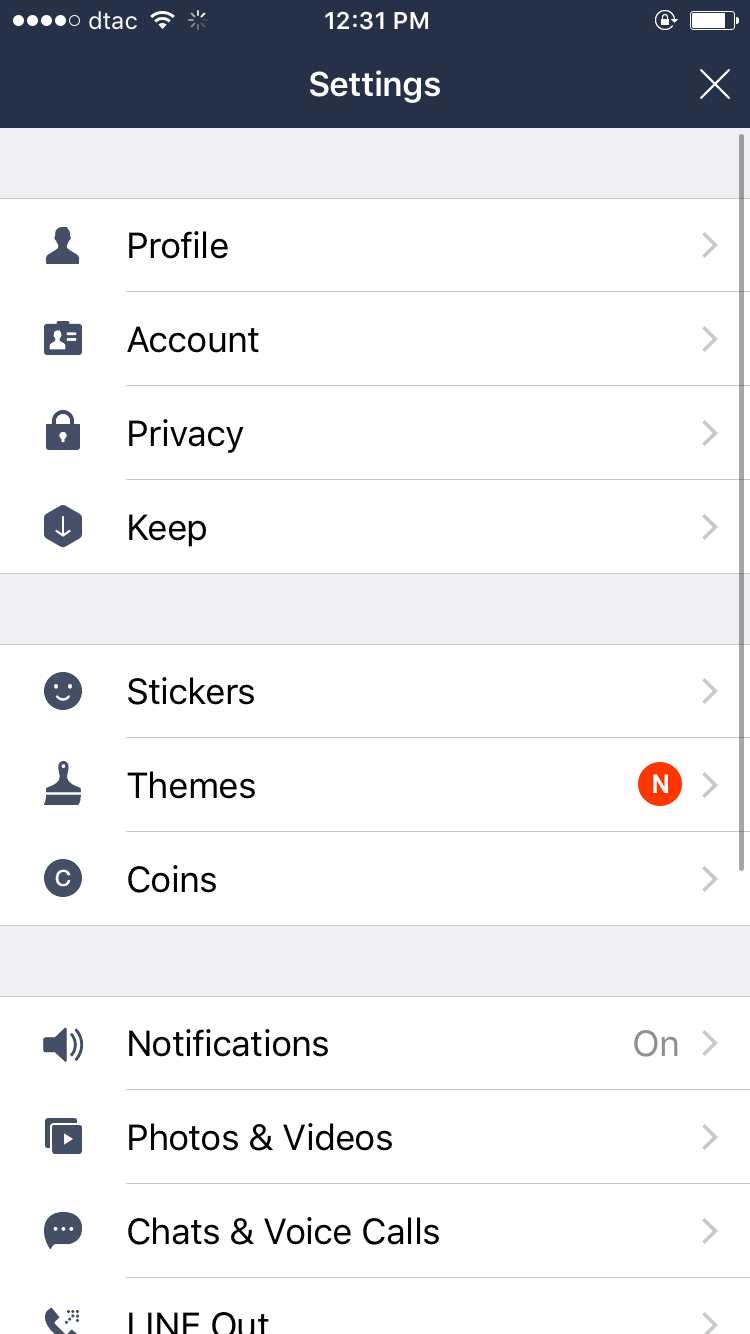Open the Privacy options
Viewport: 750px width, 1334px height.
pyautogui.click(x=375, y=434)
